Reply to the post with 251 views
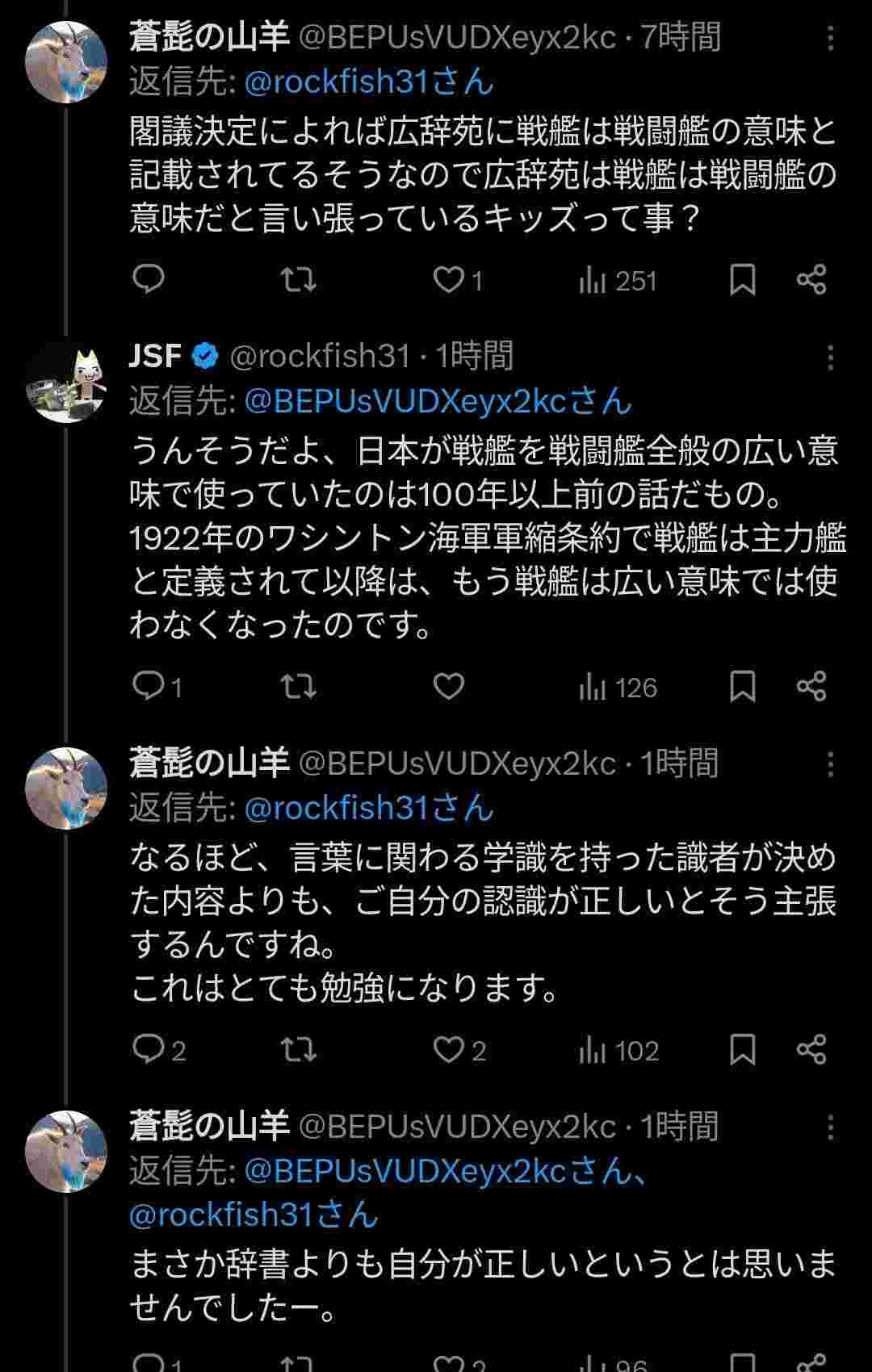The width and height of the screenshot is (872, 1372). tap(149, 280)
